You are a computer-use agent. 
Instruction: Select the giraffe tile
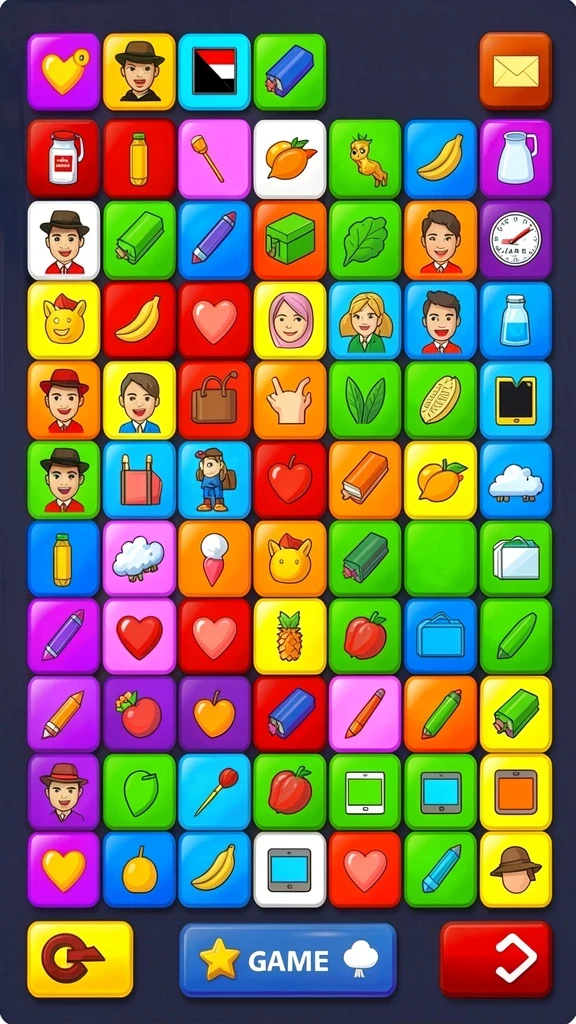pos(364,159)
